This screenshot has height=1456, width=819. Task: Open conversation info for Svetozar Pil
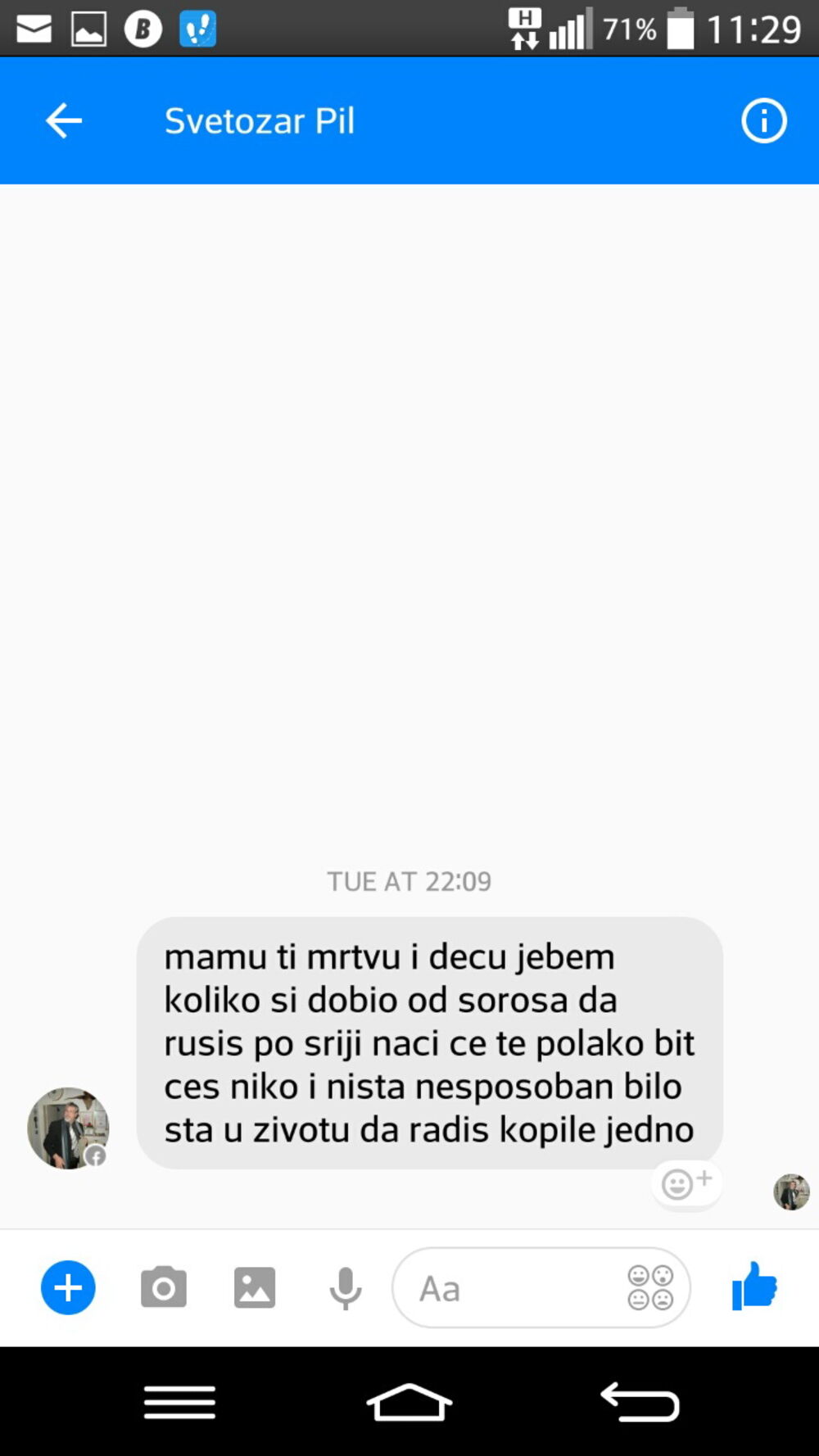click(x=763, y=121)
